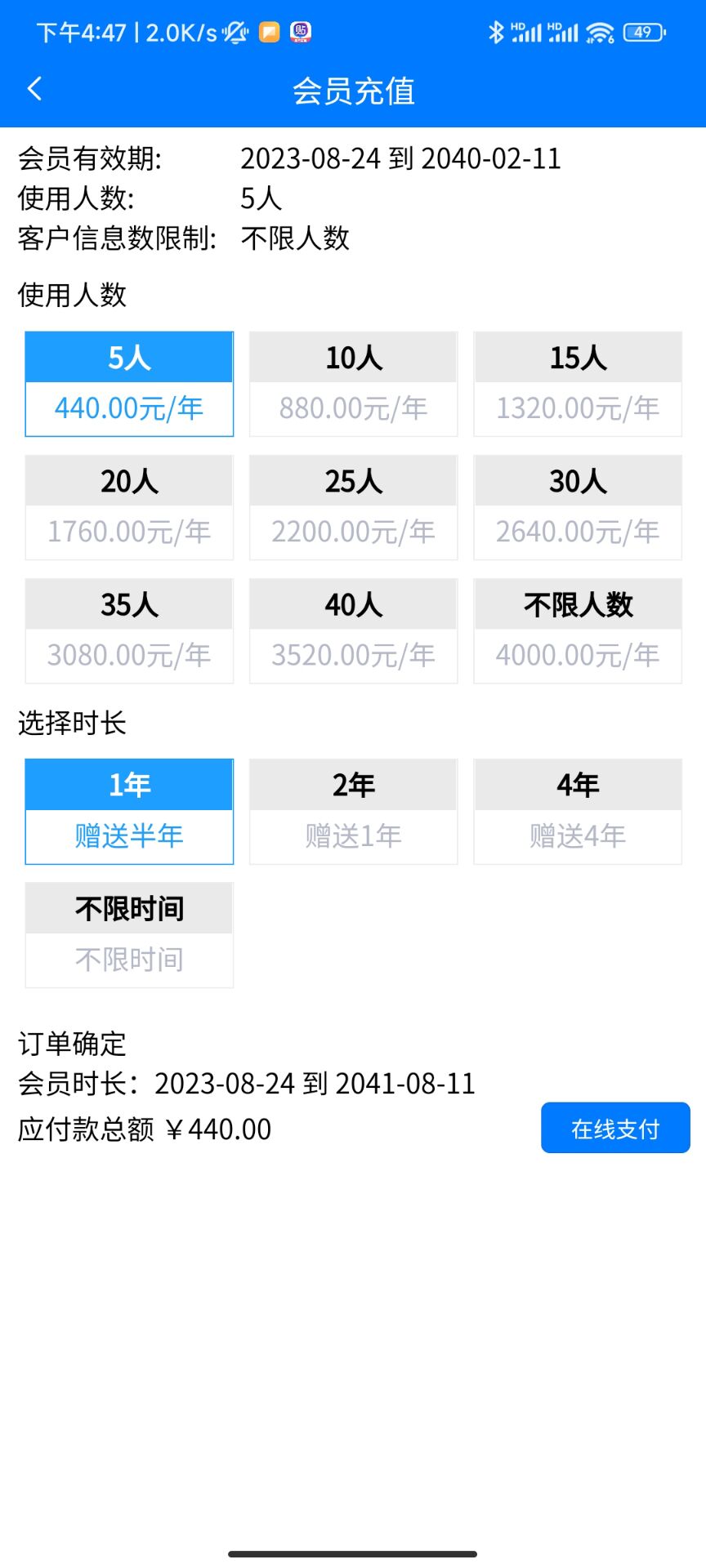Tap the back arrow to exit 会员充值
Image resolution: width=706 pixels, height=1568 pixels.
click(x=34, y=90)
